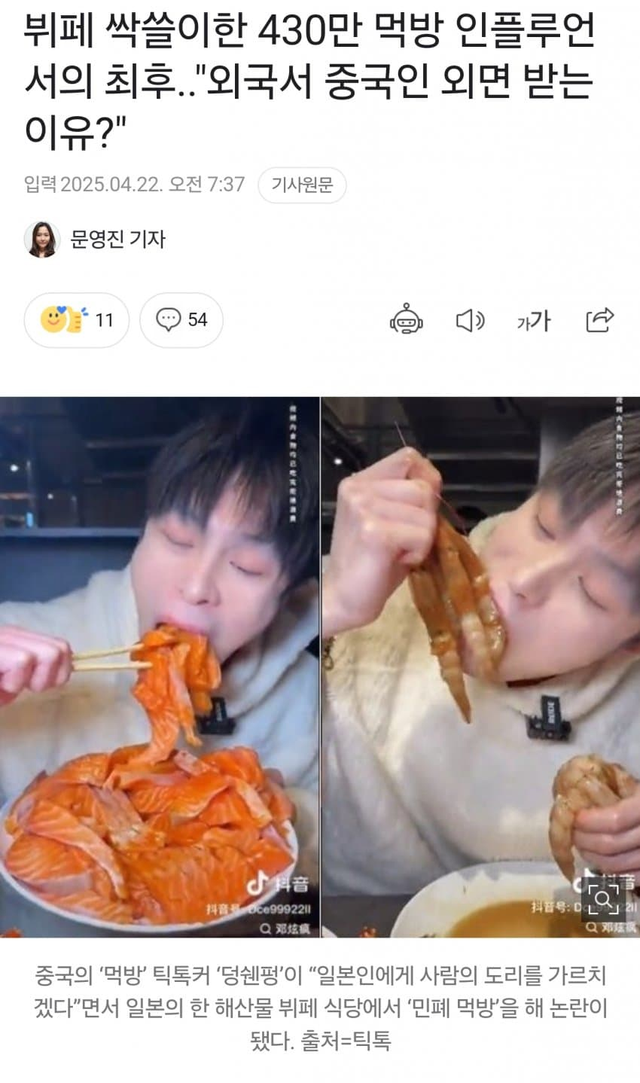
Task: Enlarge the article photo with the magnifier icon
Action: (603, 898)
